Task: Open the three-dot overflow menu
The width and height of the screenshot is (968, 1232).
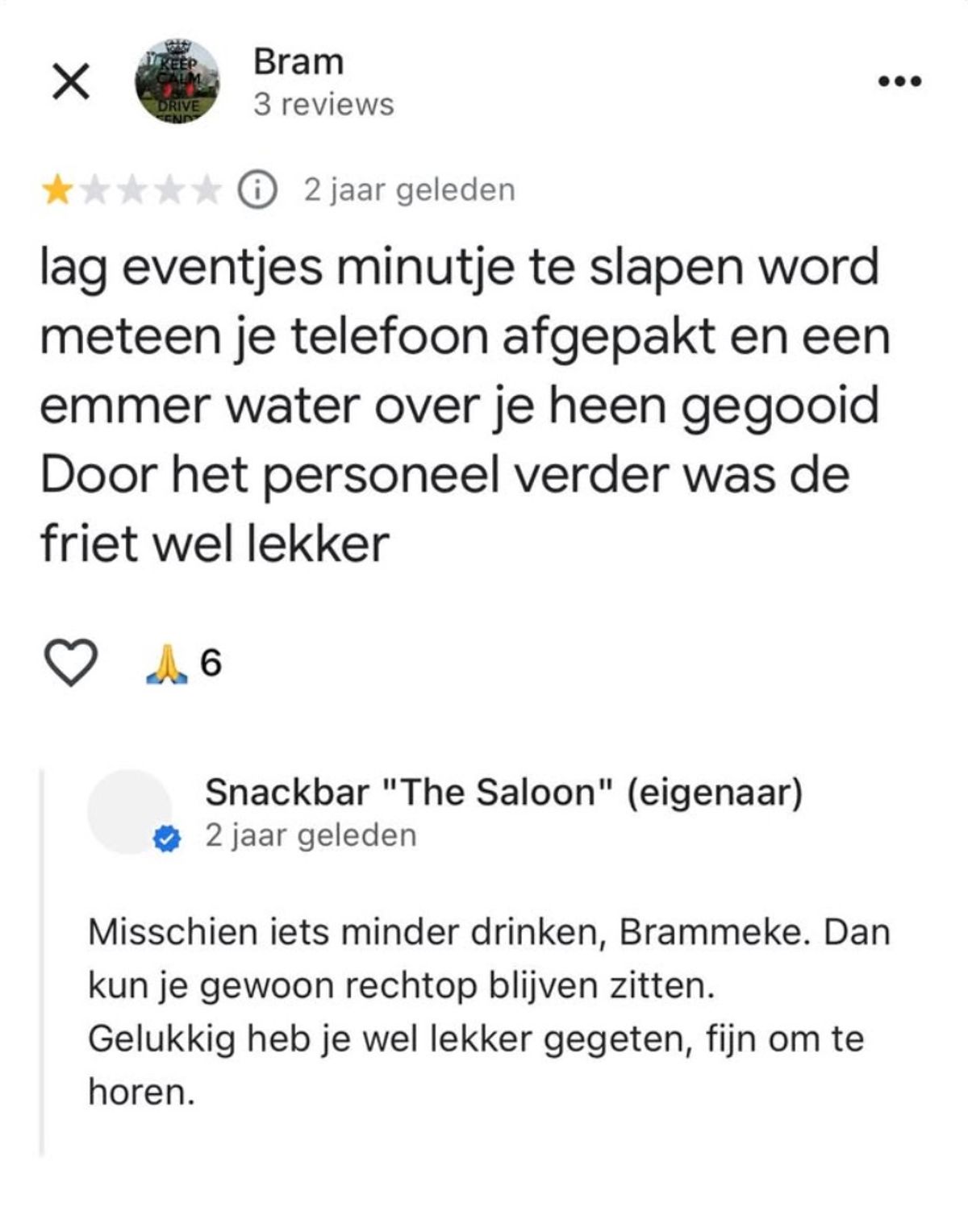Action: (x=899, y=81)
